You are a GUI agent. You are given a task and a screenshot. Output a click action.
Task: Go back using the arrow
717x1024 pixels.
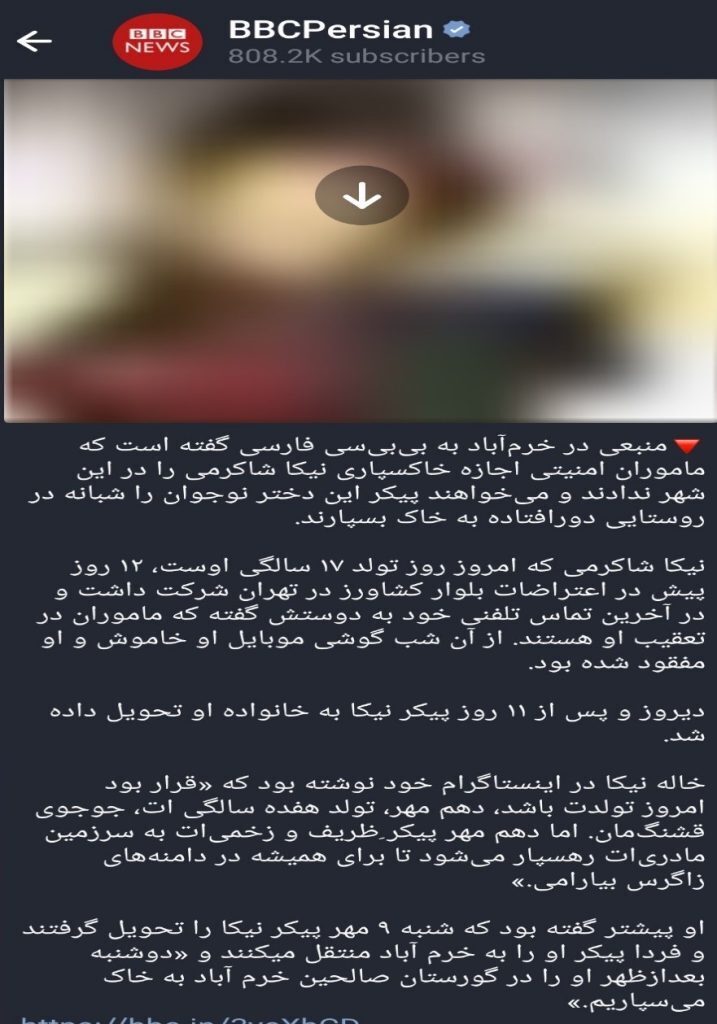(x=35, y=41)
